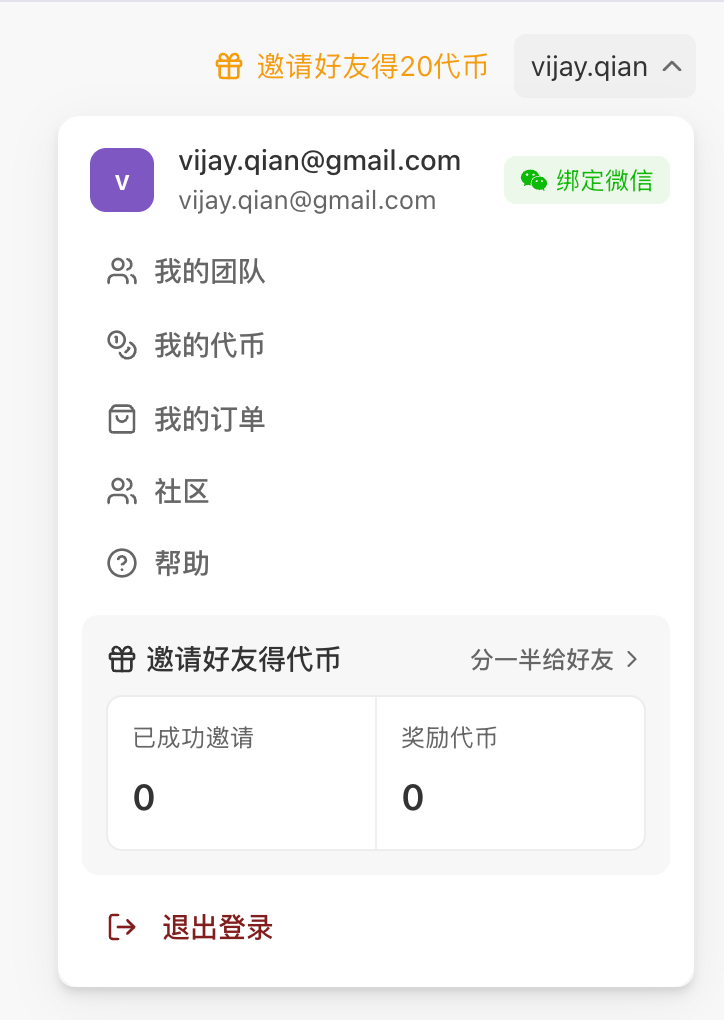Collapse the vijay.qian account dropdown
The width and height of the screenshot is (724, 1020).
[604, 67]
